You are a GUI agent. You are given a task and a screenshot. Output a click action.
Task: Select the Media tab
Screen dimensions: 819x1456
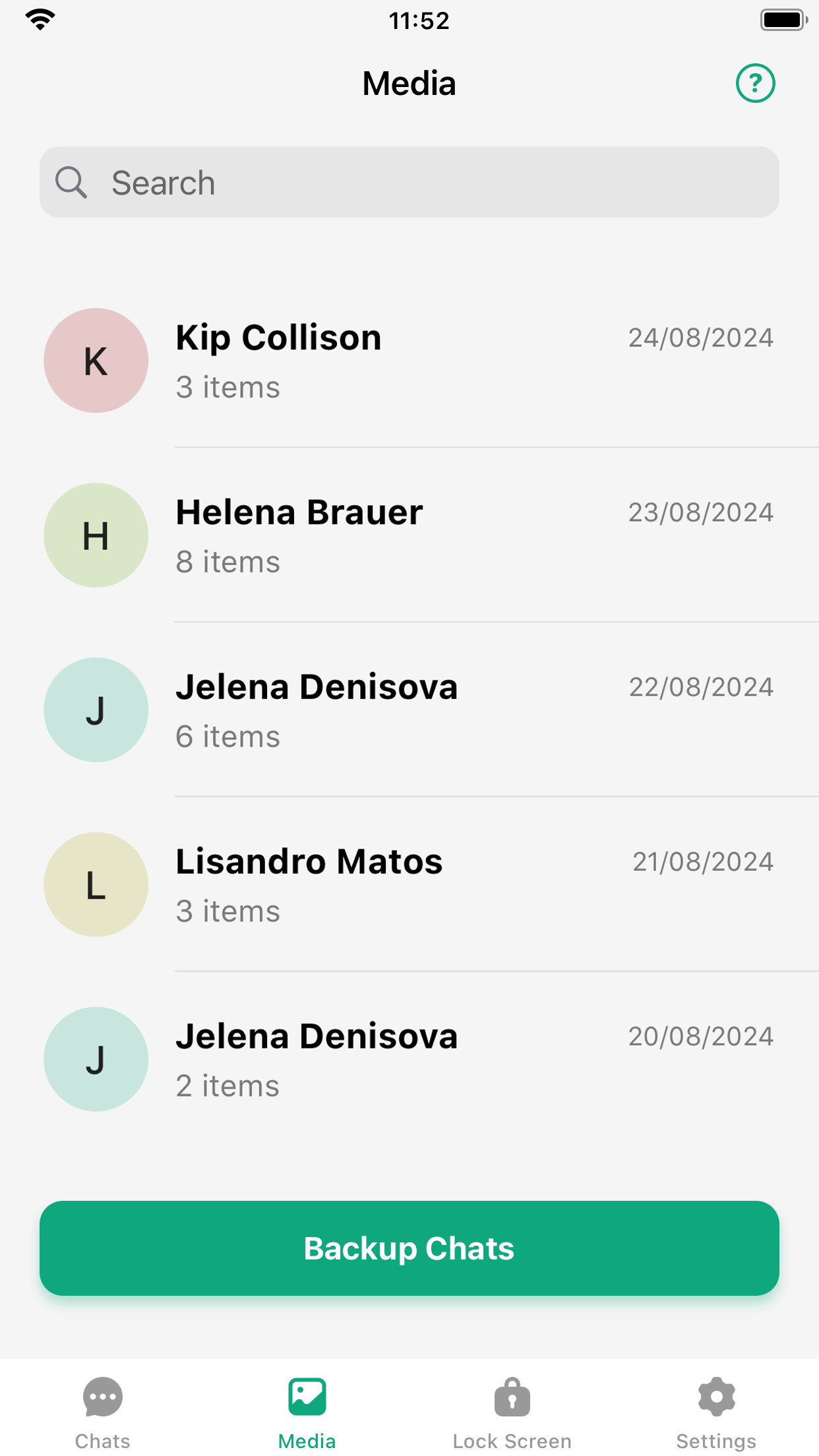(x=307, y=1412)
